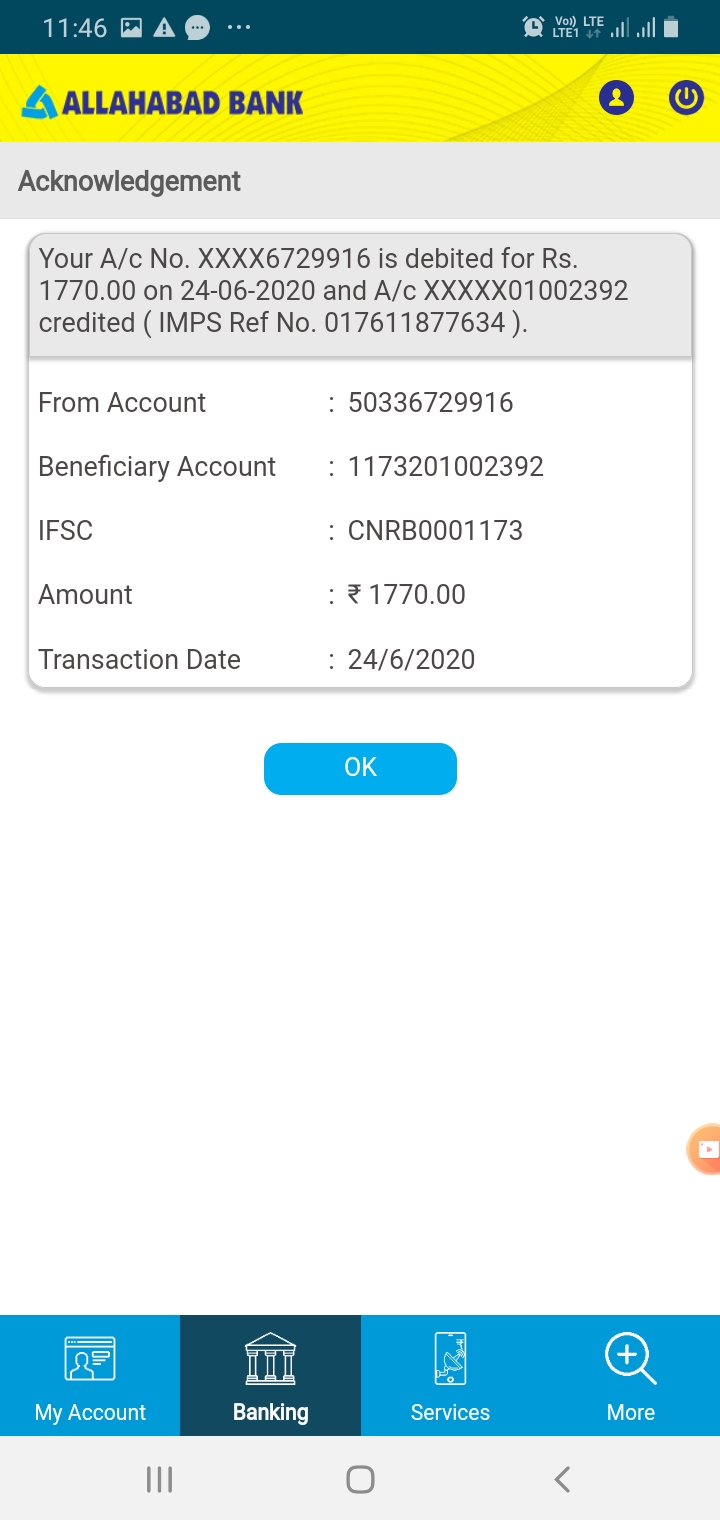Tap the power logout icon
720x1520 pixels.
click(x=686, y=98)
